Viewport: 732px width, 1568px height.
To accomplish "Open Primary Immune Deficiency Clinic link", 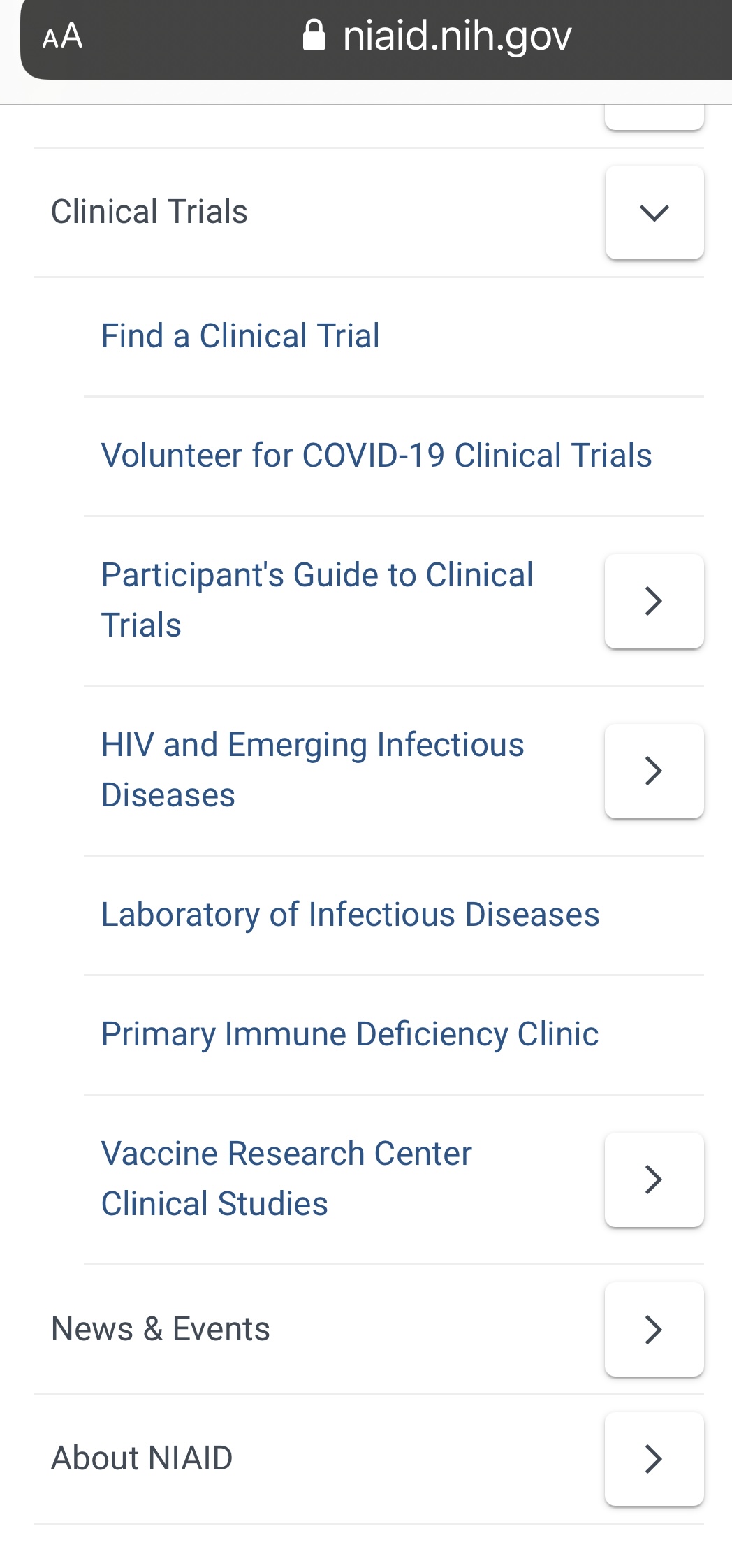I will click(x=350, y=1034).
